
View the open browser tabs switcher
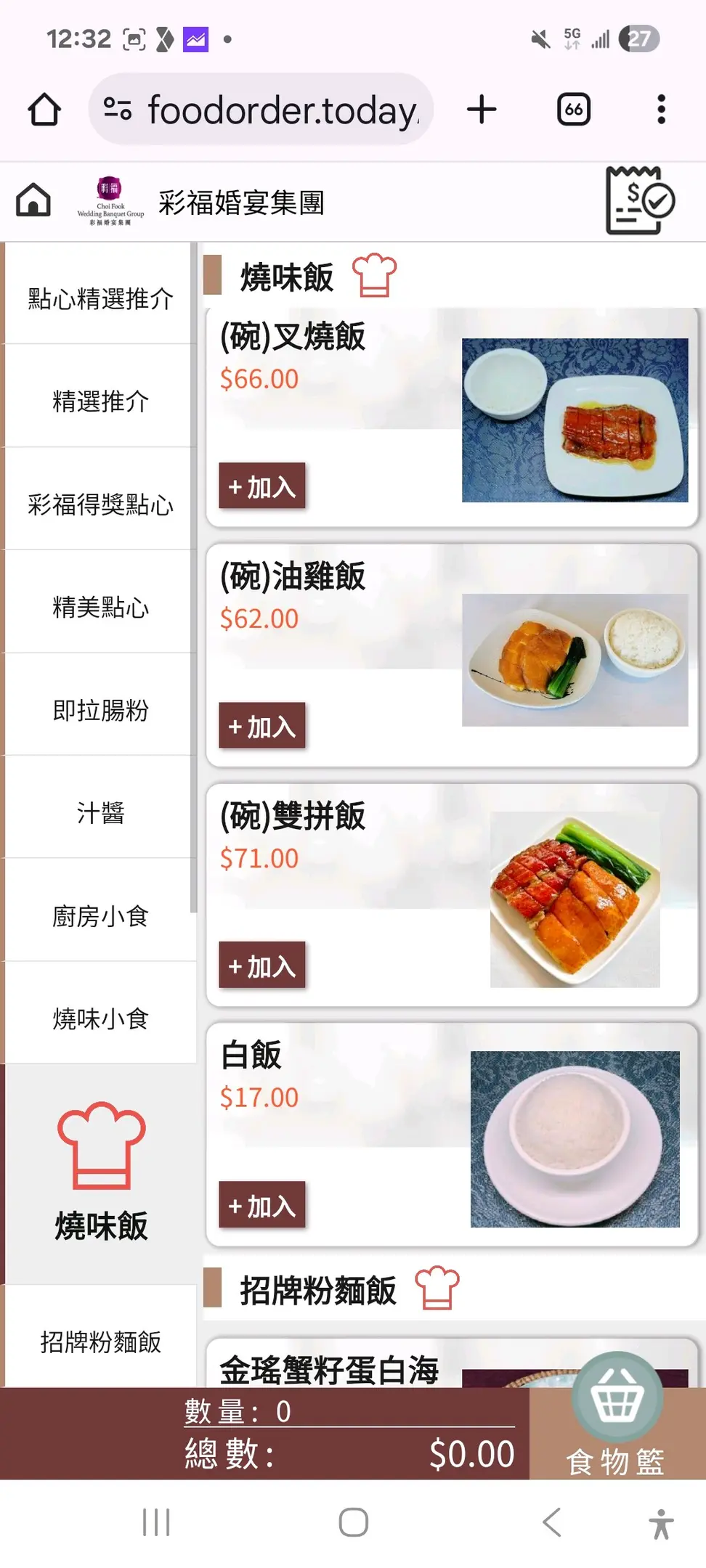pyautogui.click(x=574, y=110)
